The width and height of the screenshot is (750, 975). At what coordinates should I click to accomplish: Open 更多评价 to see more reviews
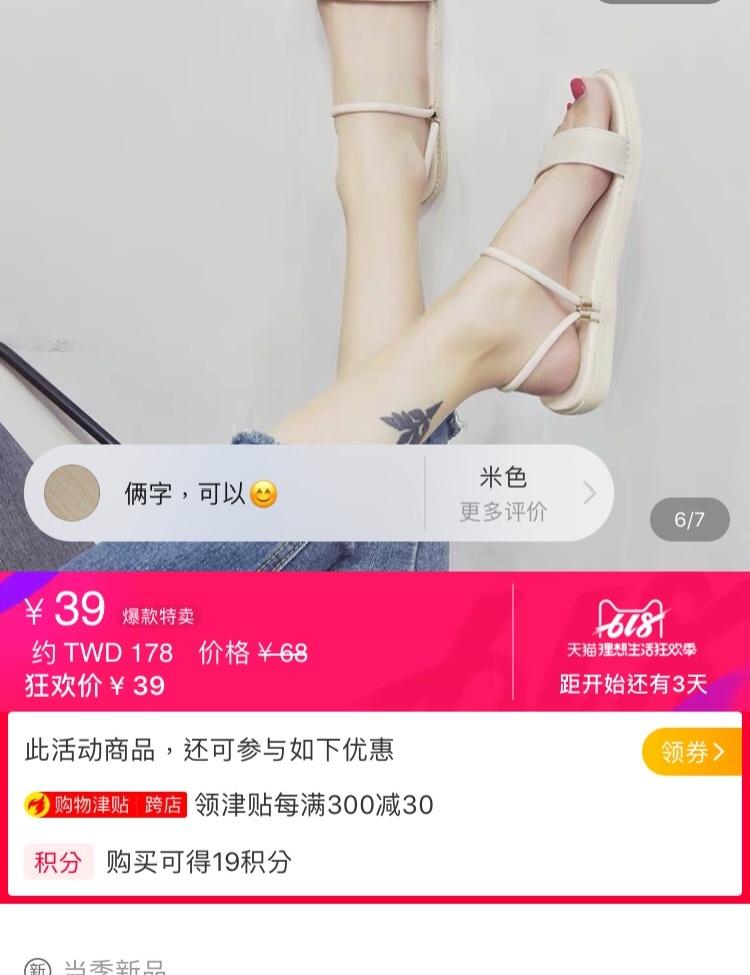point(503,512)
